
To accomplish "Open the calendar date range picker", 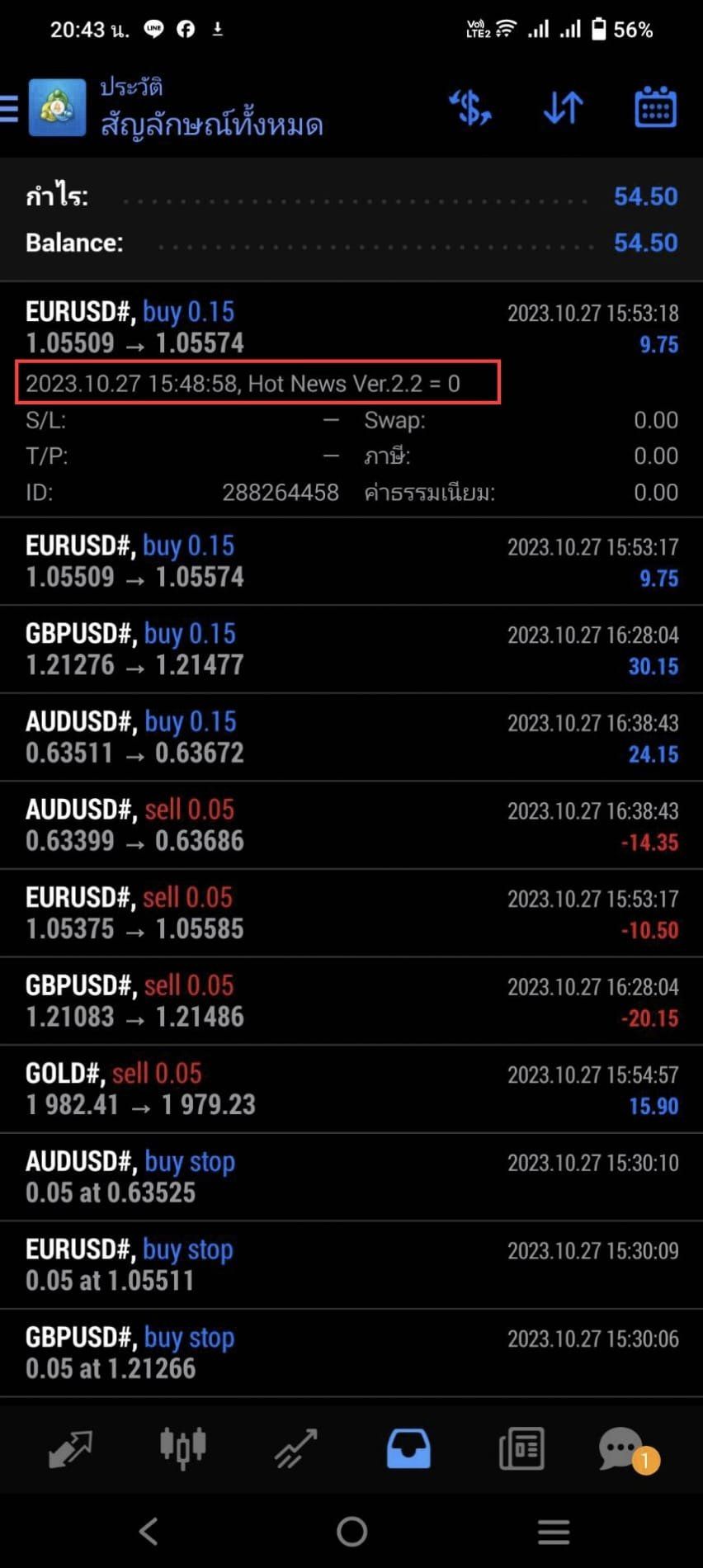I will [656, 107].
